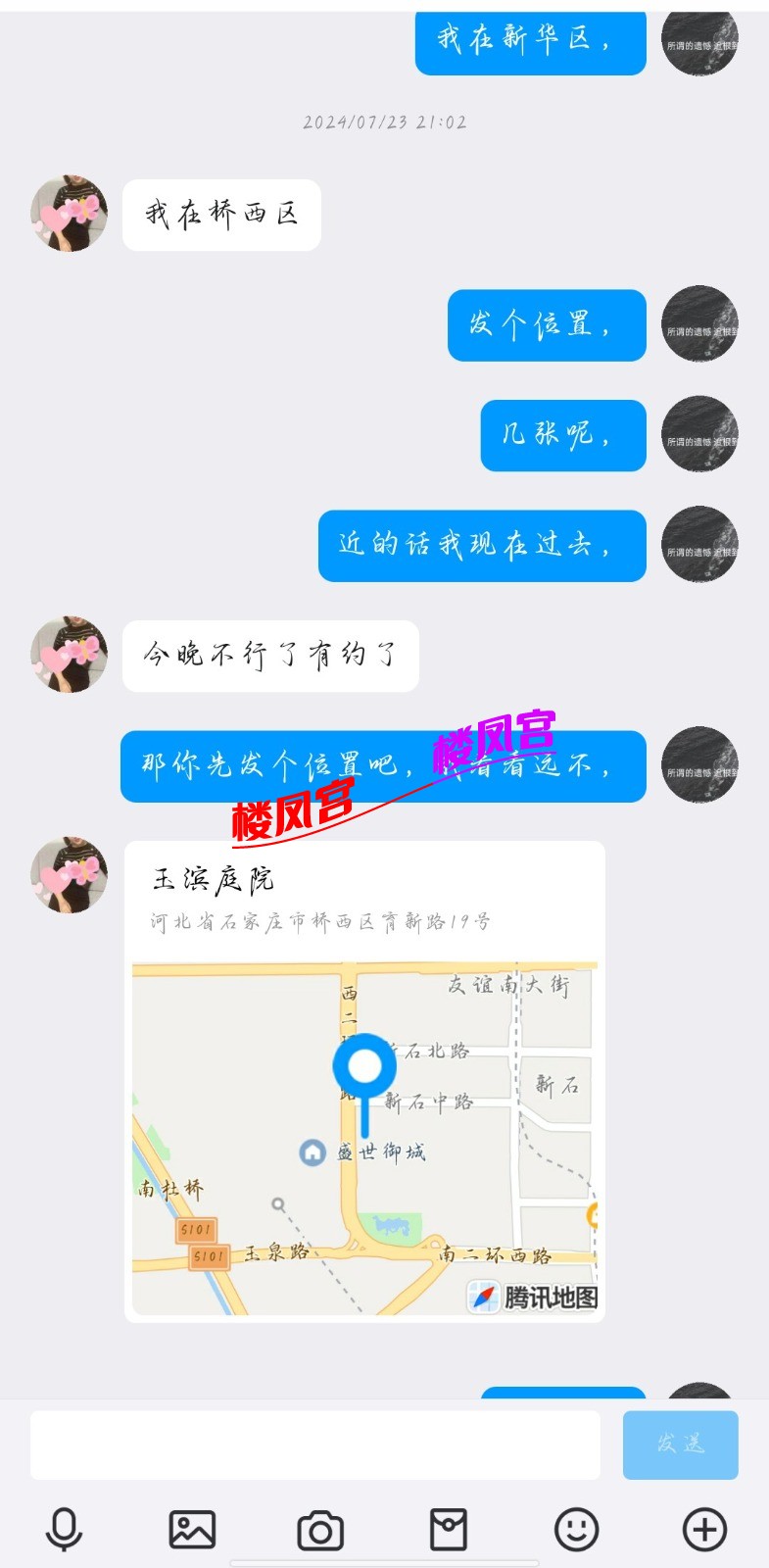Open the 玉滨庭院 location card
769x1568 pixels.
coord(363,1081)
